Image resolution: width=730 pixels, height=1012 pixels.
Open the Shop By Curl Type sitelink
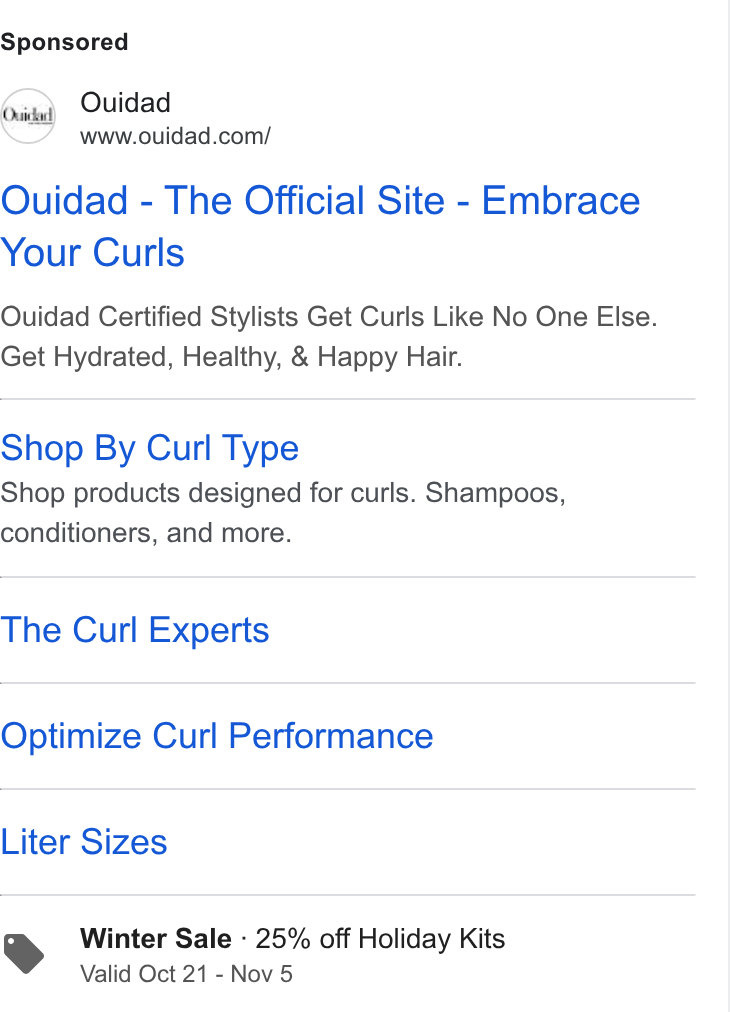(150, 448)
